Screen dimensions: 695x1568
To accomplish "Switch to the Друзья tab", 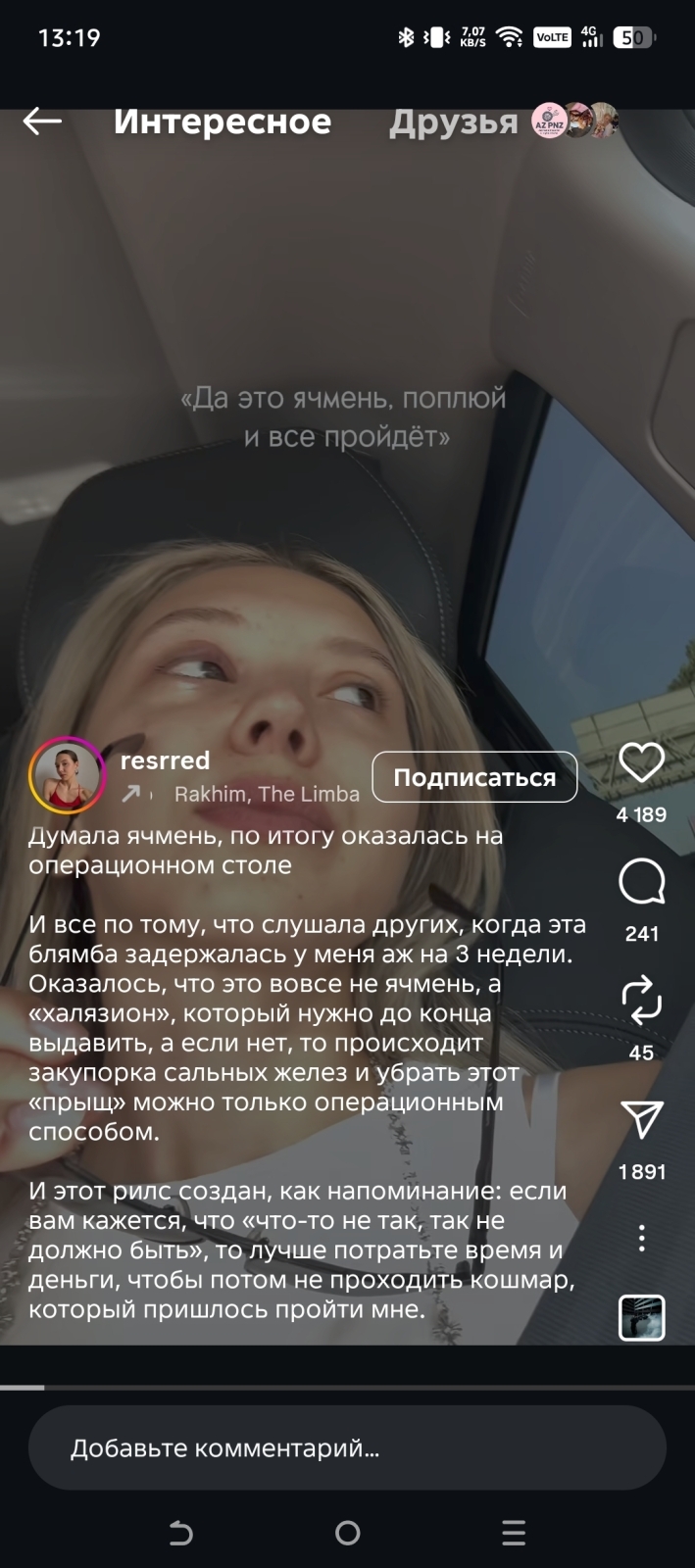I will pos(453,122).
